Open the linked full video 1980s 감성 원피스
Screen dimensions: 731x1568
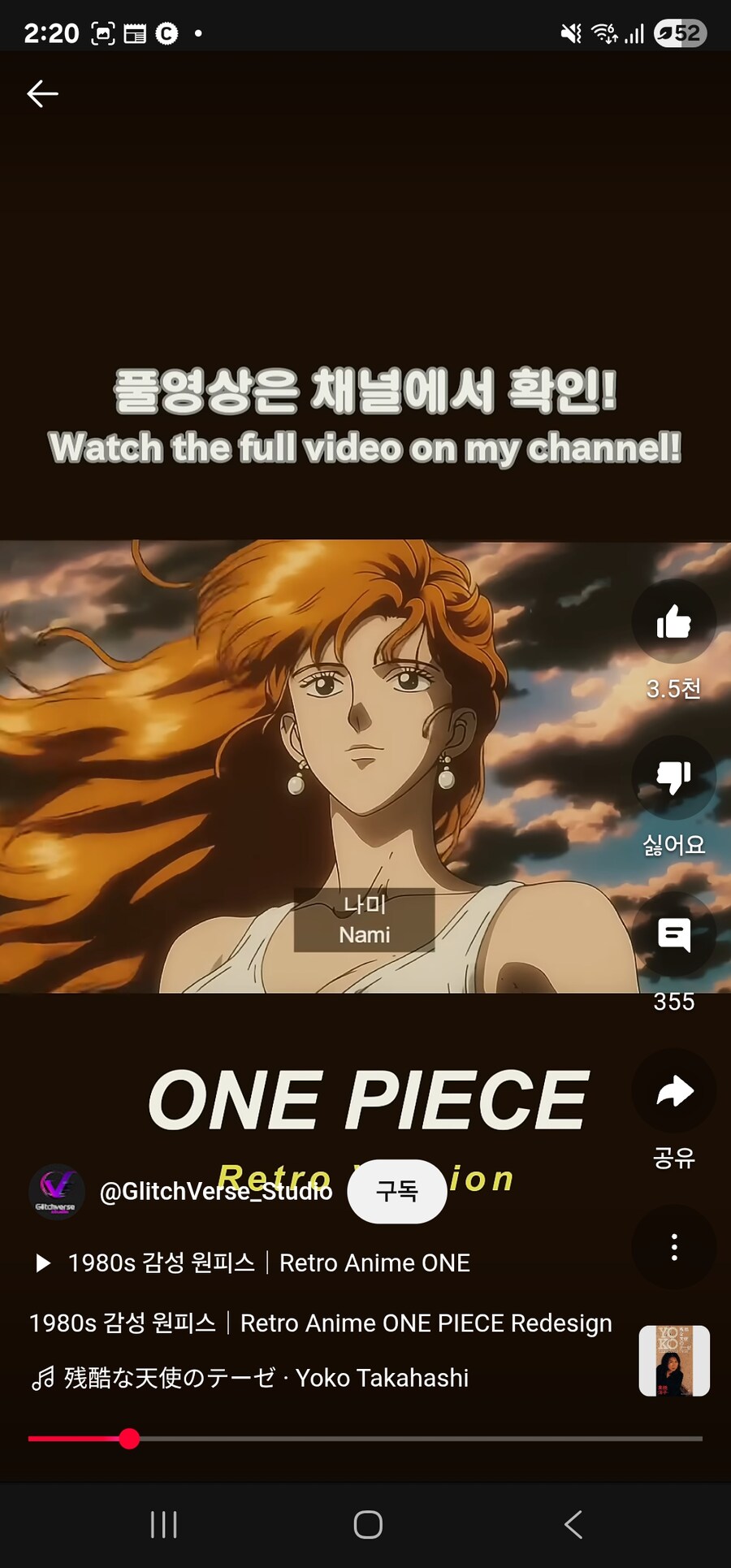coord(253,1263)
